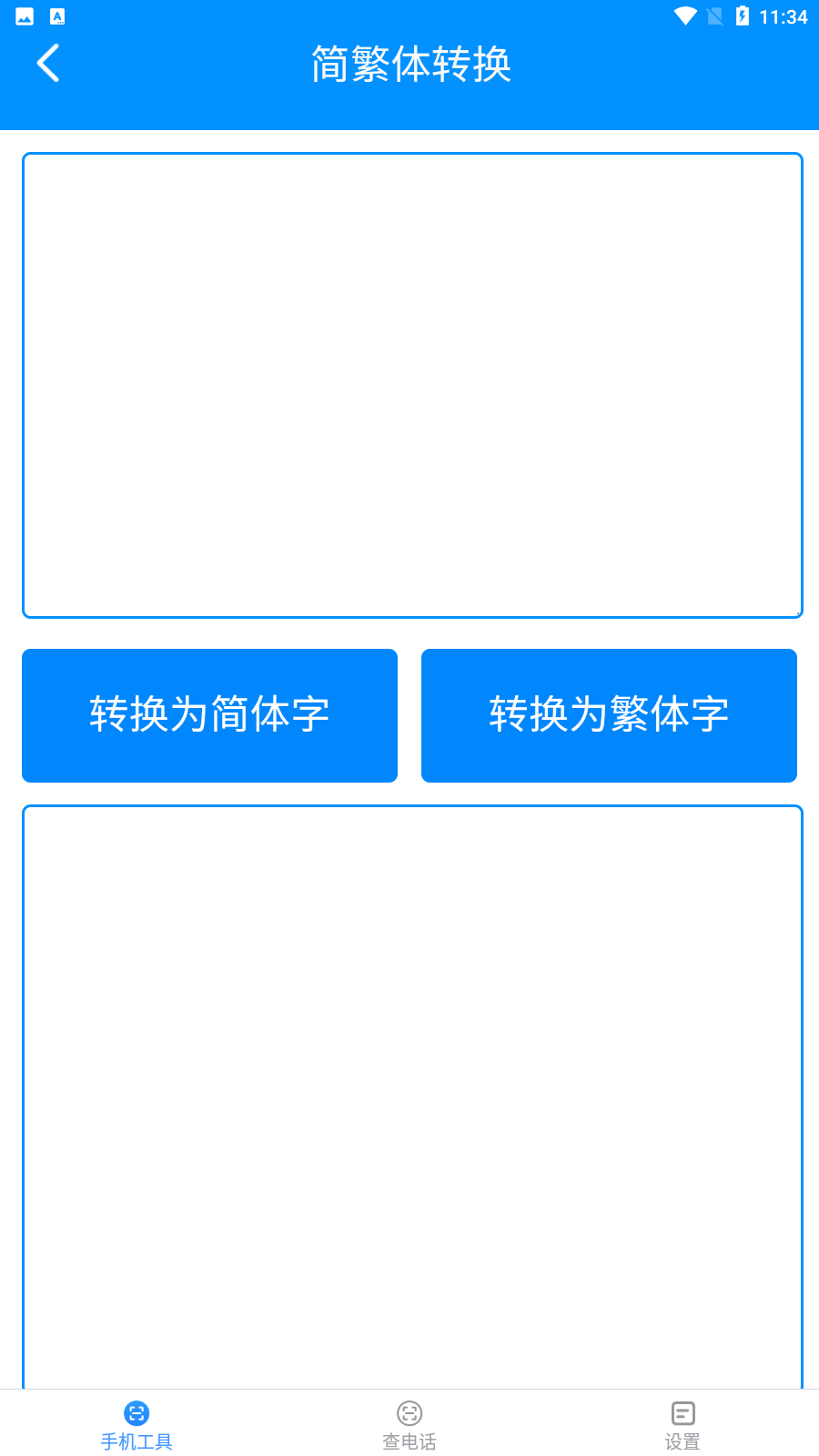Viewport: 819px width, 1456px height.
Task: Open settings via the 设置 icon
Action: click(682, 1415)
